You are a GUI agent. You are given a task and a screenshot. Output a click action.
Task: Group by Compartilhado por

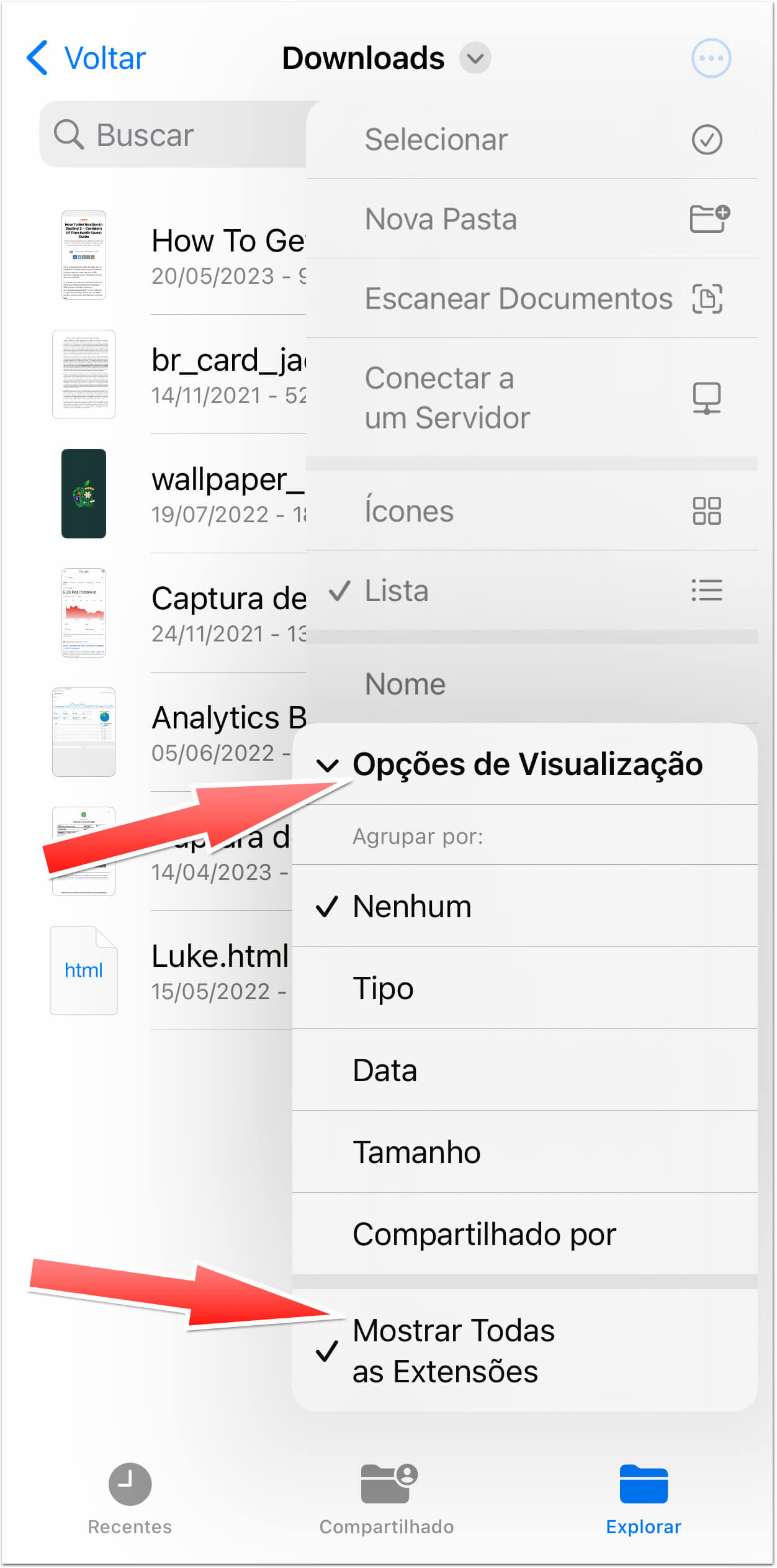(x=525, y=1234)
